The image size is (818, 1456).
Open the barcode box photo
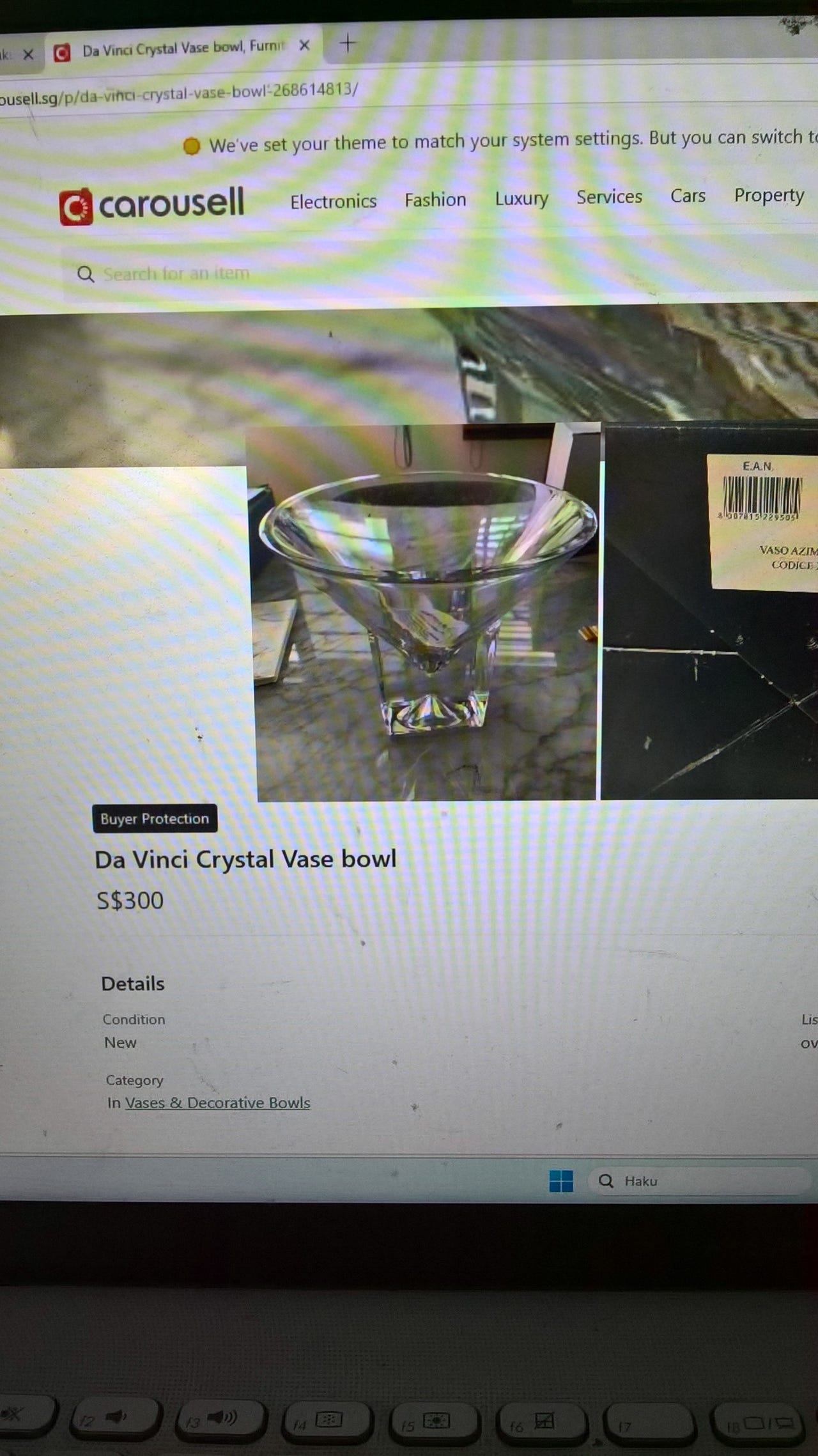[x=710, y=610]
